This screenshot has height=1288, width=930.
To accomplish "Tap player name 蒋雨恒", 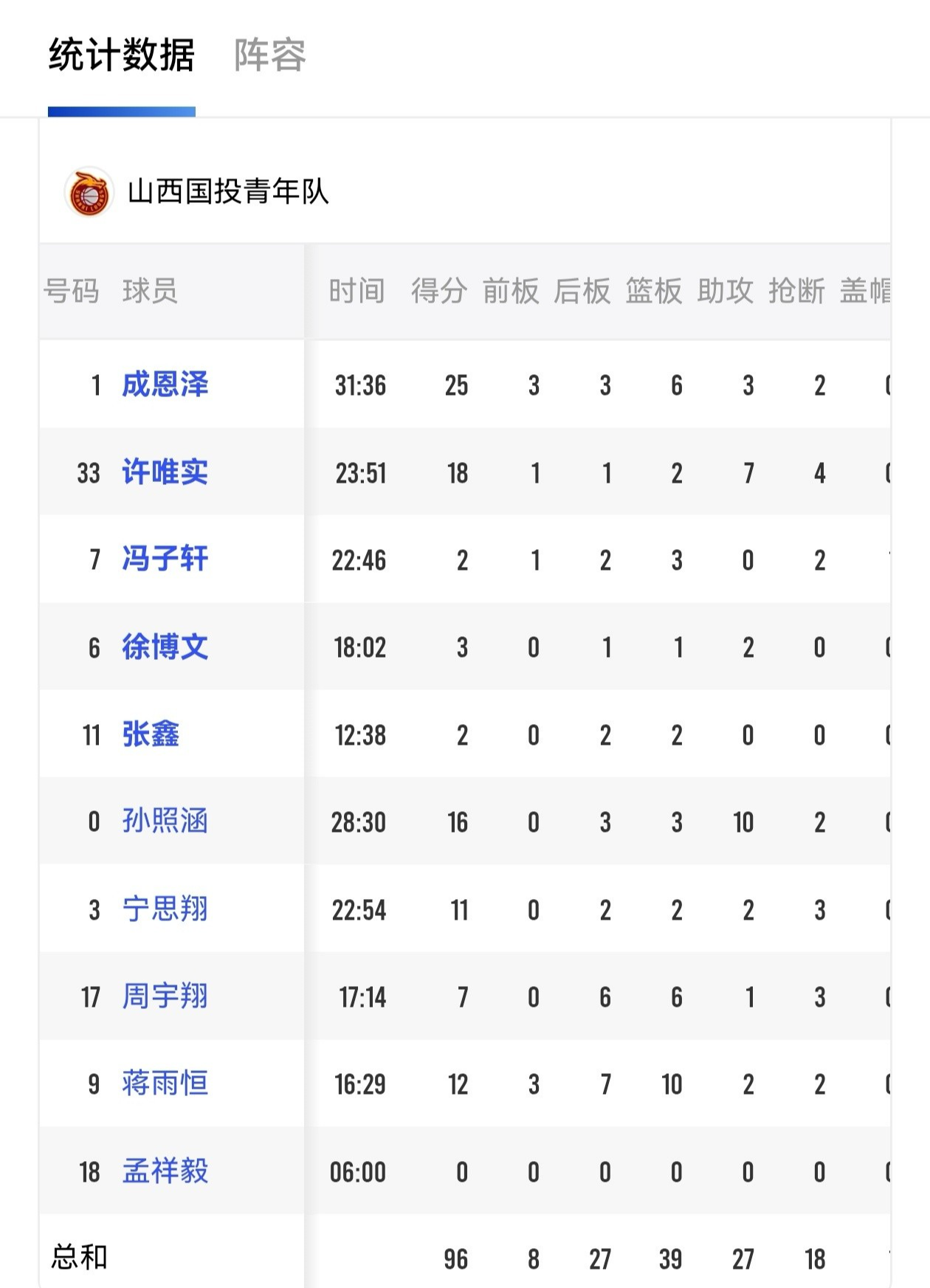I will [x=165, y=1084].
